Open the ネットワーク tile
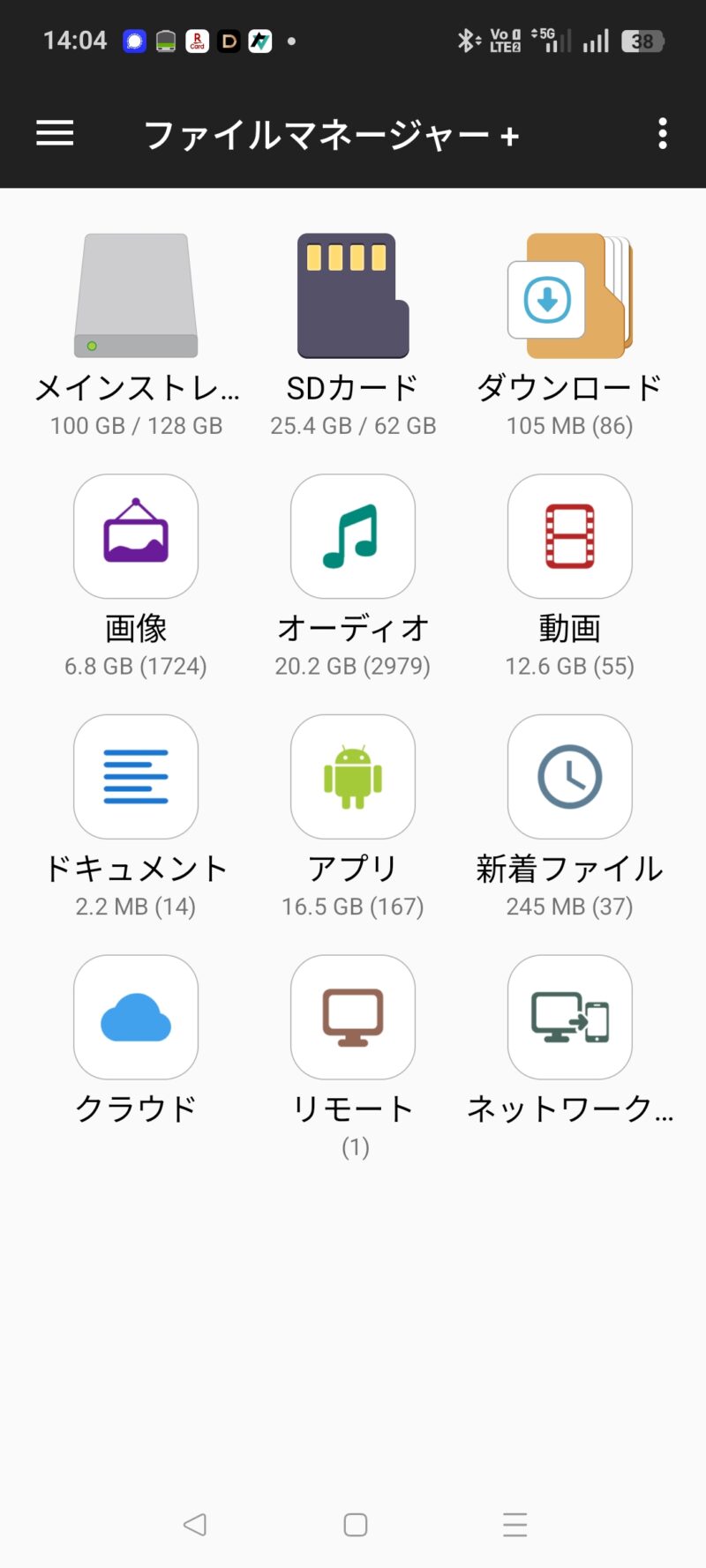 (x=570, y=1018)
